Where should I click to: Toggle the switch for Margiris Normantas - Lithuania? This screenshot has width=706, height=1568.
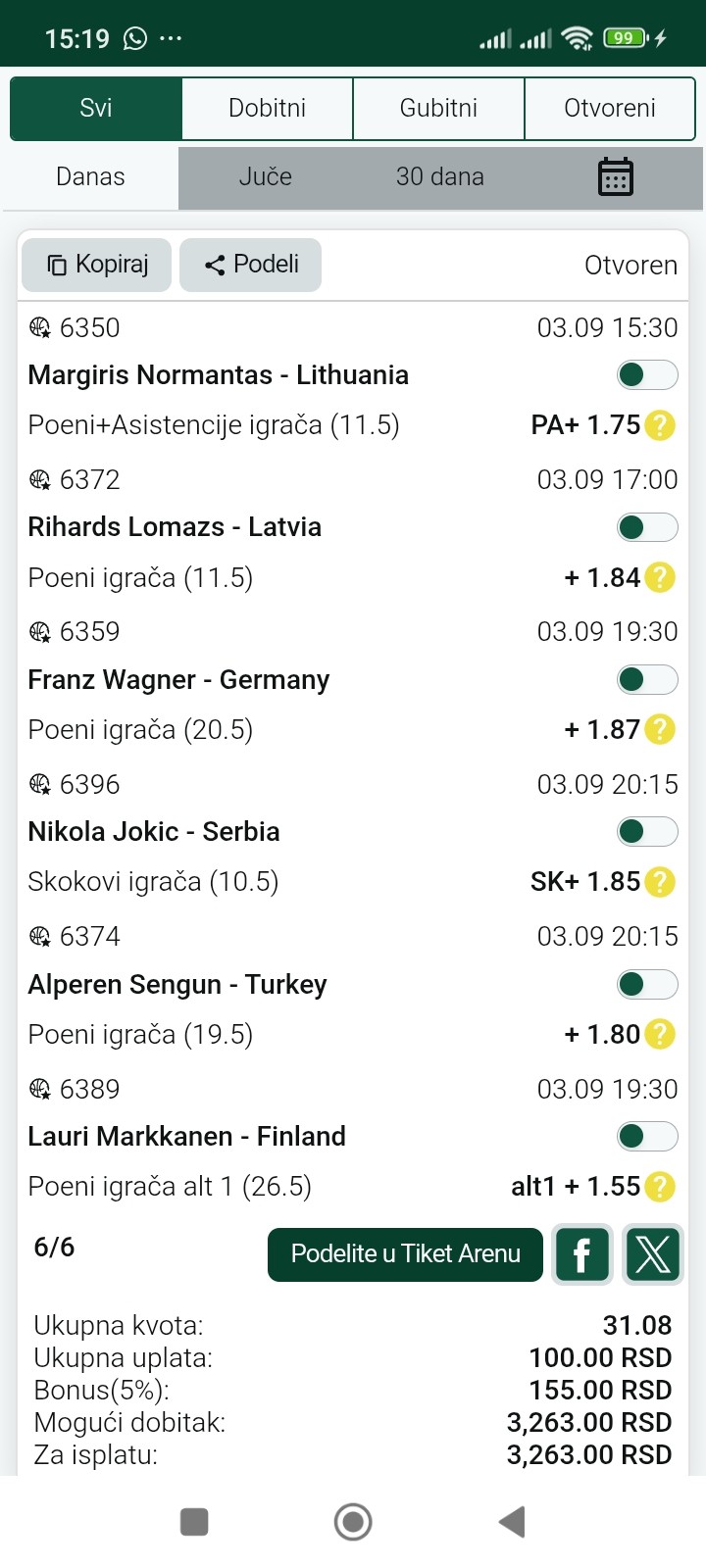click(x=647, y=374)
